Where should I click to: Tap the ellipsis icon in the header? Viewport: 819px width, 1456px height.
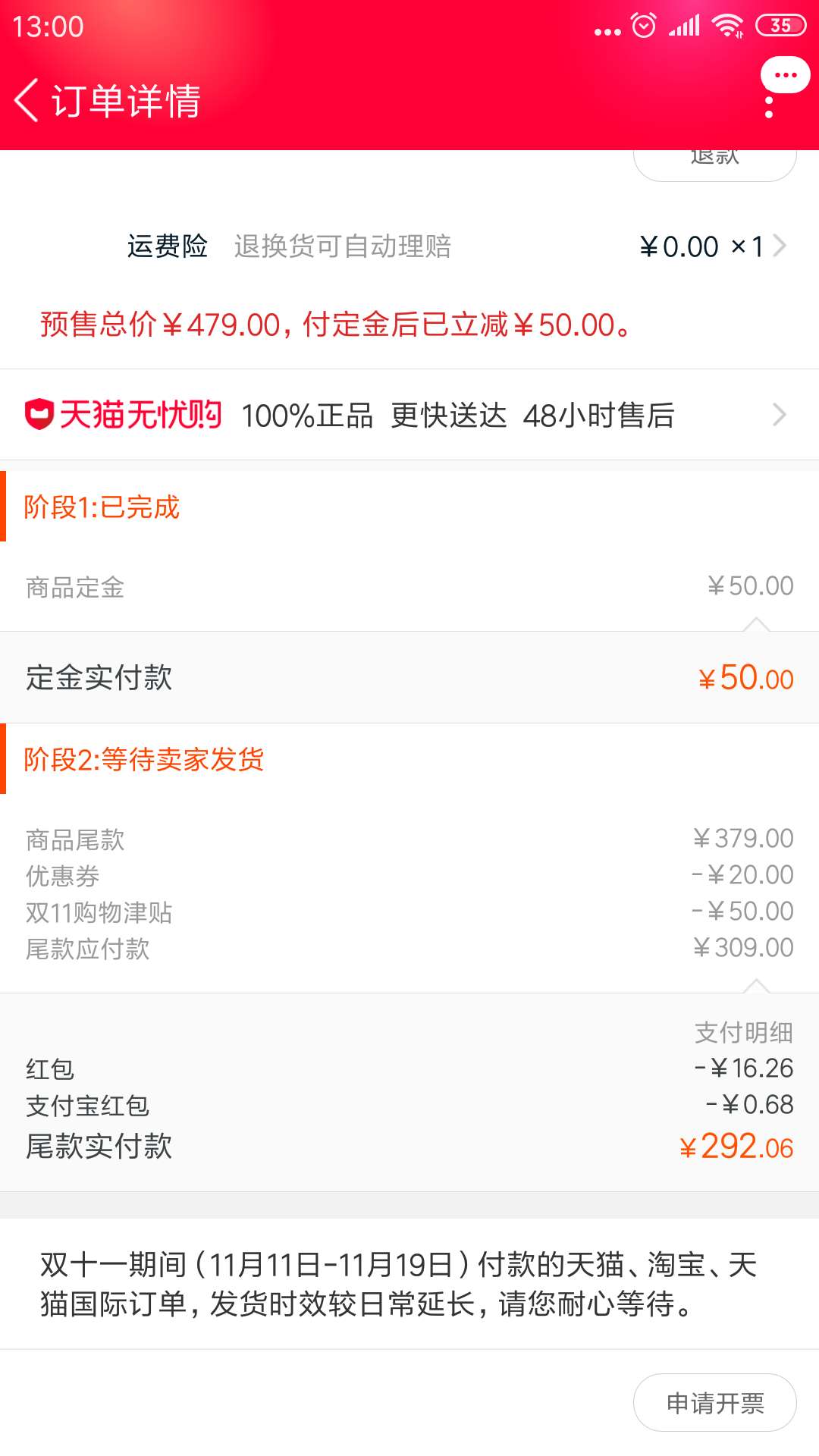pyautogui.click(x=786, y=74)
